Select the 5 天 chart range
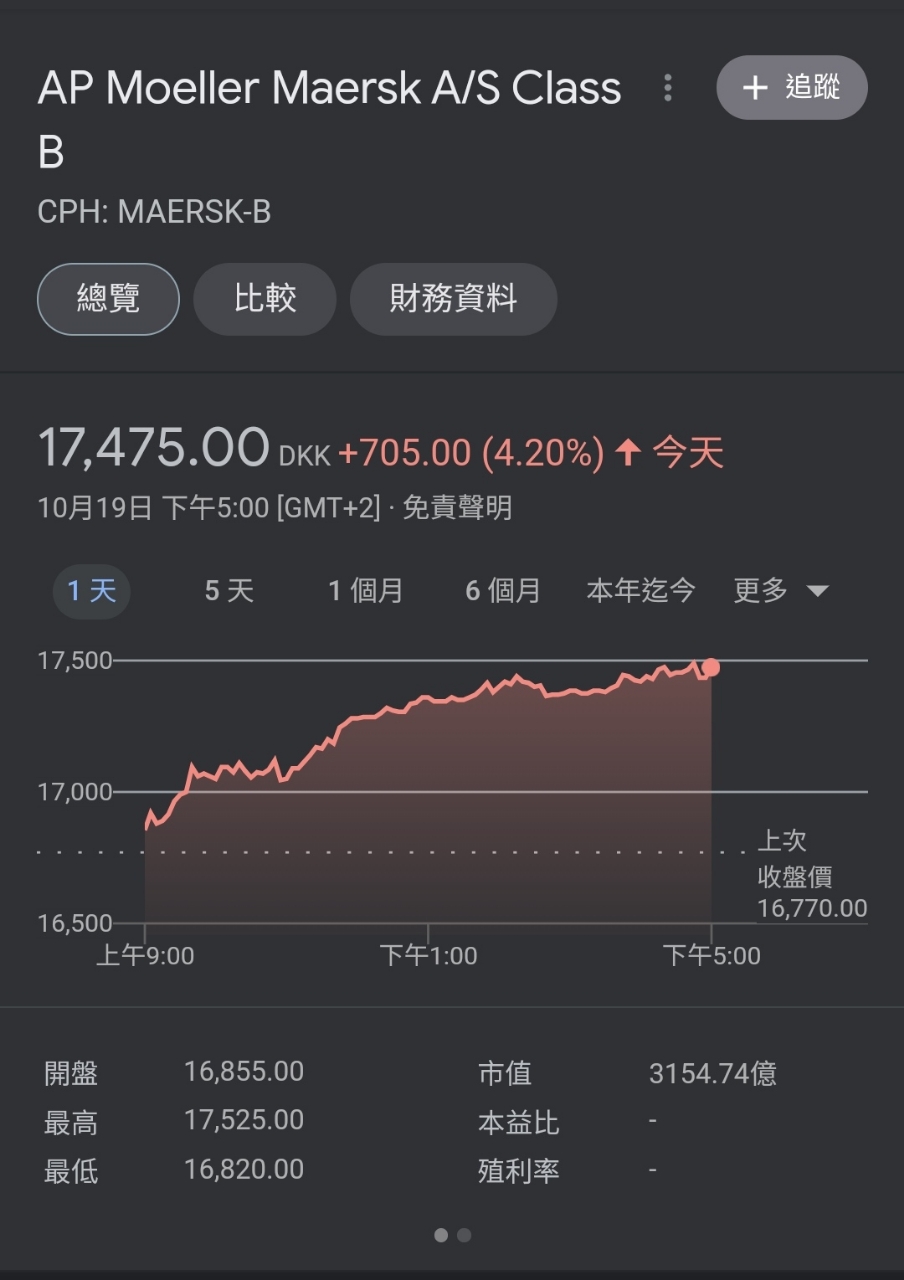This screenshot has width=904, height=1280. tap(229, 591)
